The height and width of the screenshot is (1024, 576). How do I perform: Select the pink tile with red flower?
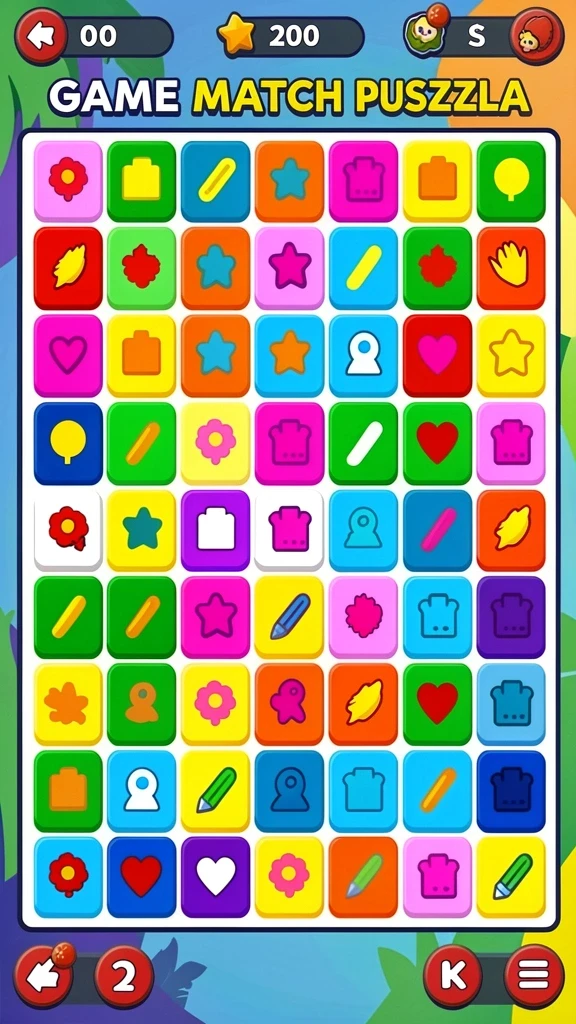[68, 181]
